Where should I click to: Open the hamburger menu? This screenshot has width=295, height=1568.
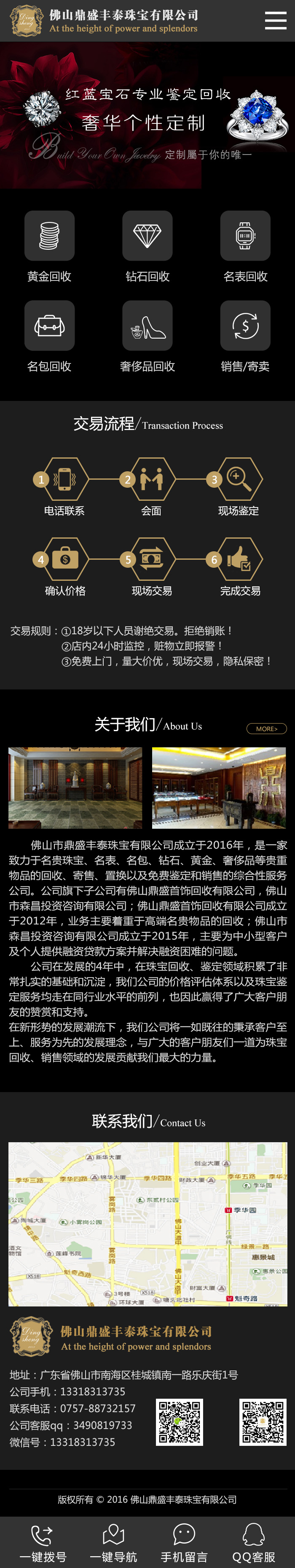tap(276, 20)
